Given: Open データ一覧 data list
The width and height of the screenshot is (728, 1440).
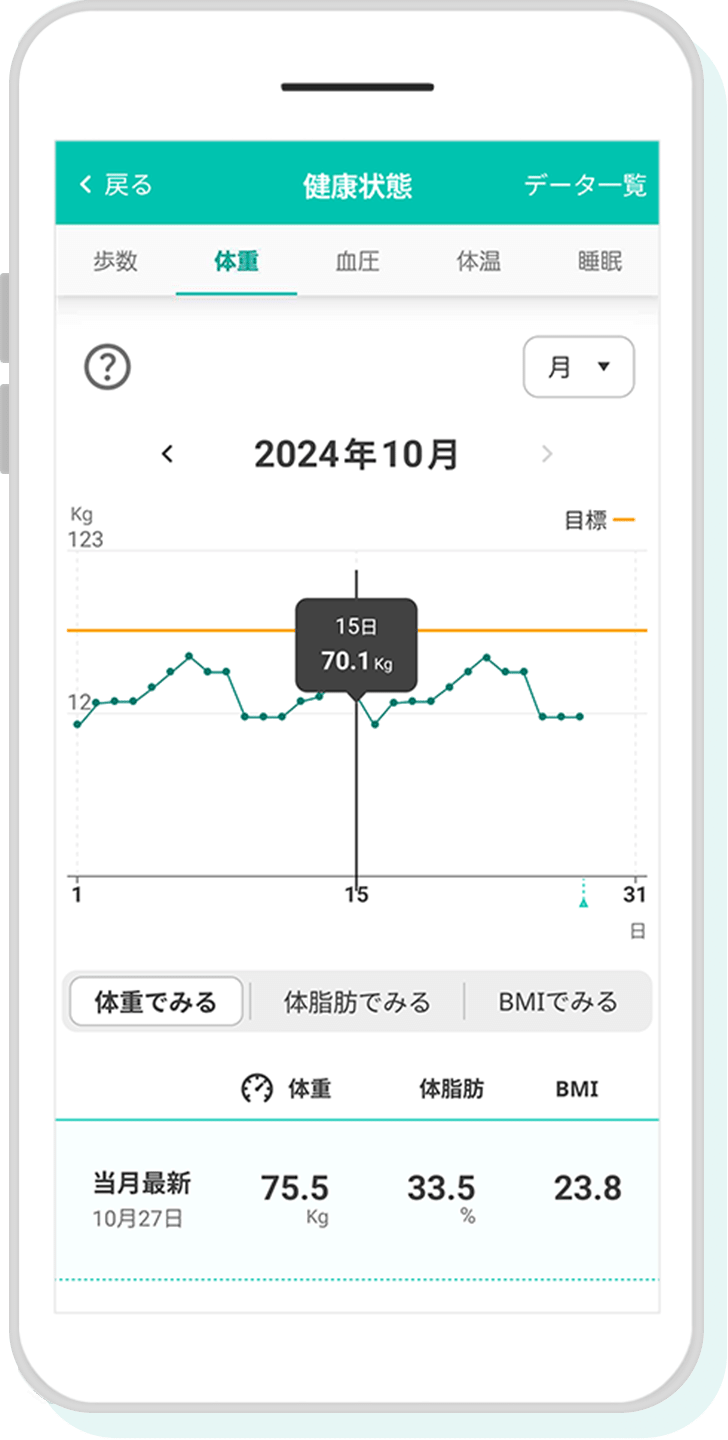Looking at the screenshot, I should 585,185.
